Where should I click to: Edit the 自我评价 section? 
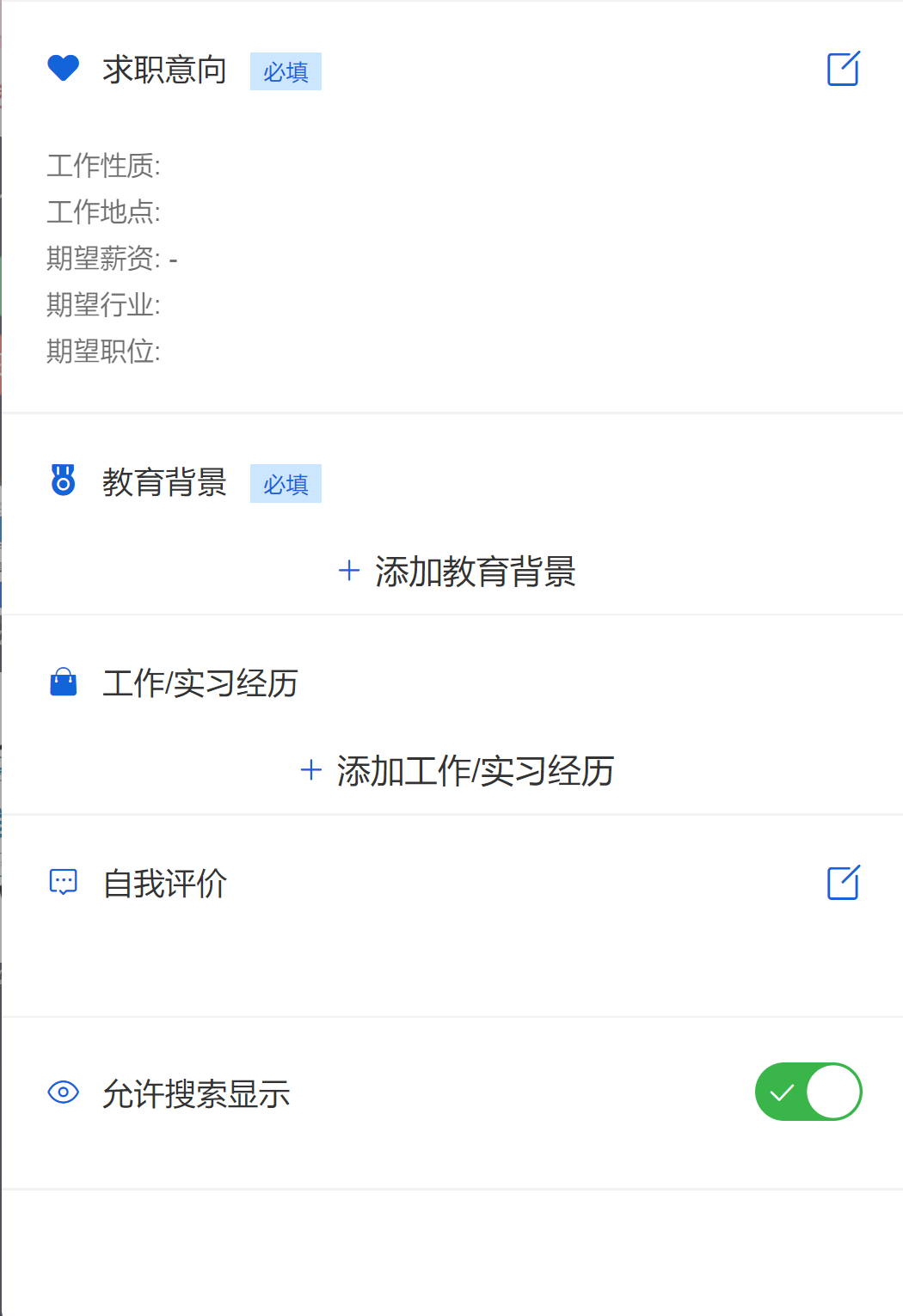(x=843, y=883)
